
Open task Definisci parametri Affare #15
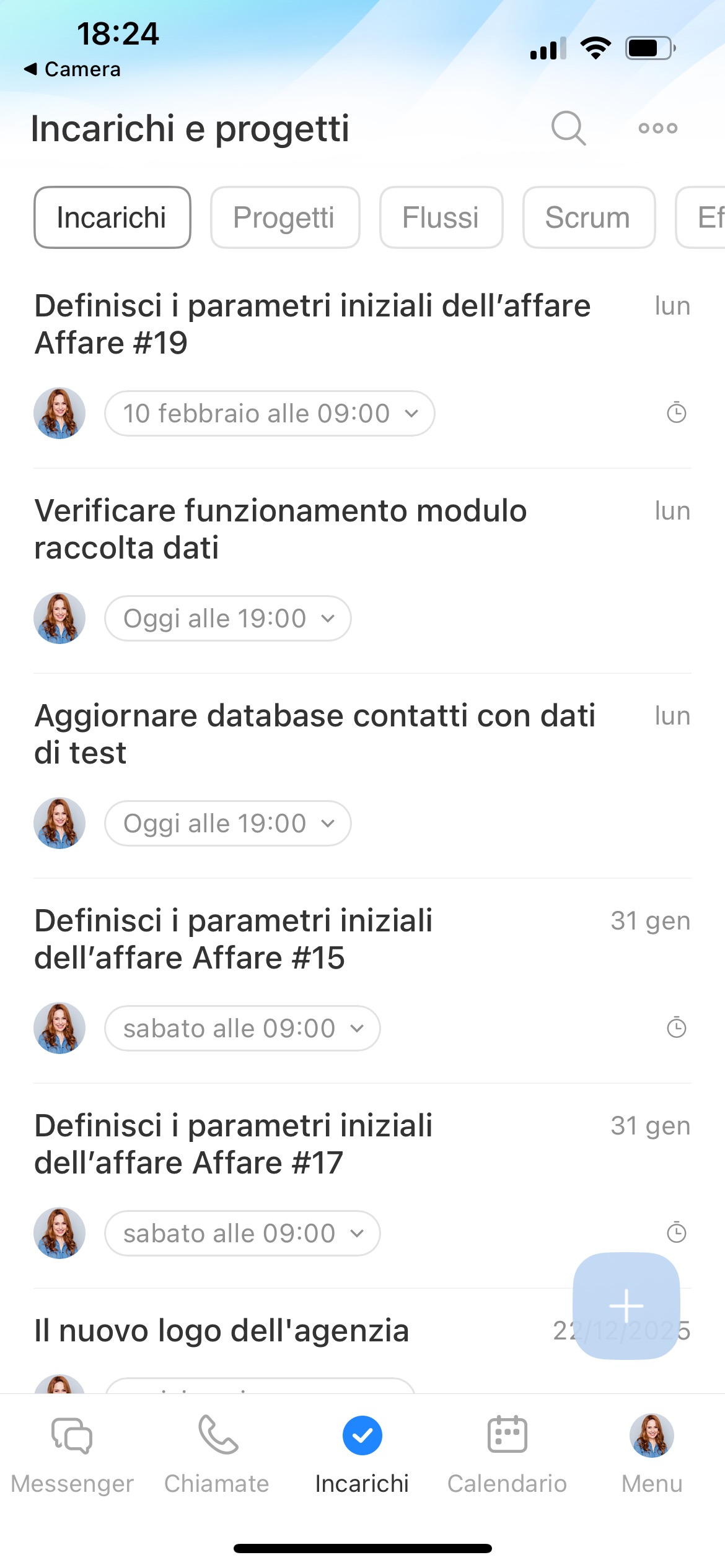tap(234, 939)
